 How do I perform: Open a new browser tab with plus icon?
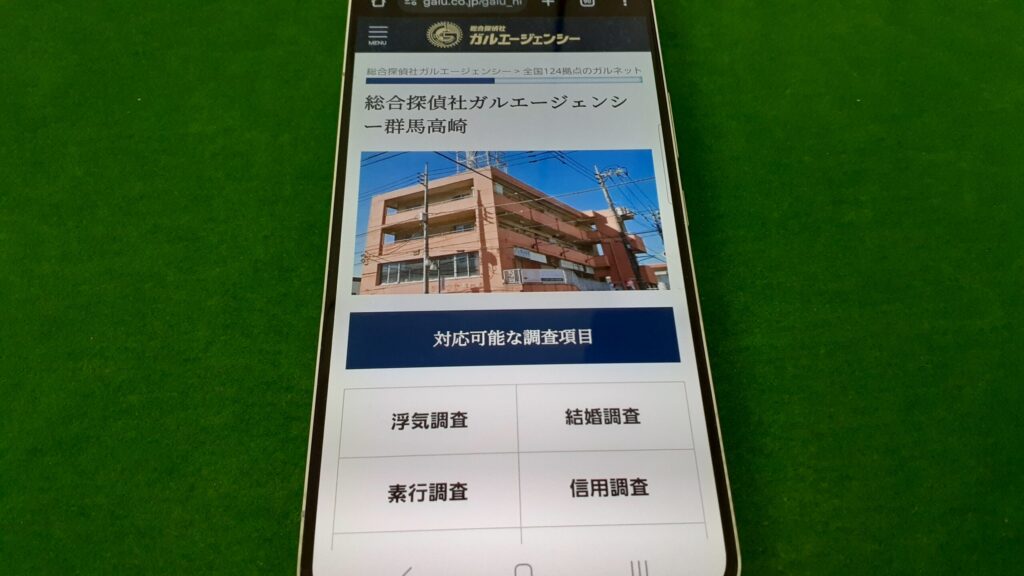[x=548, y=3]
